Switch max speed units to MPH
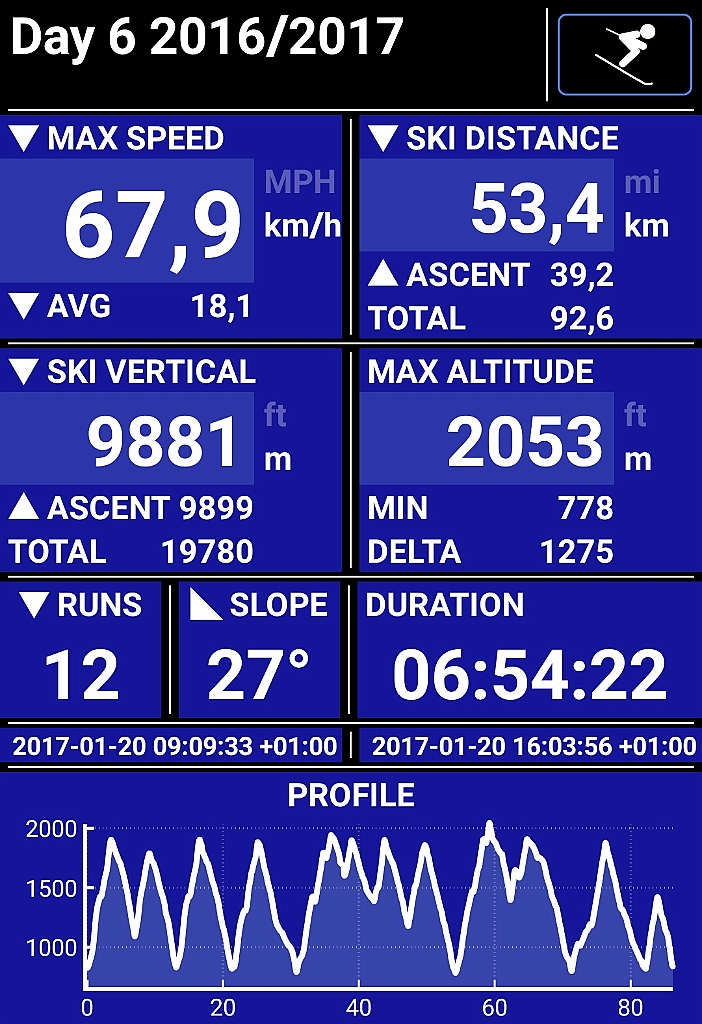Viewport: 702px width, 1024px height. (299, 182)
